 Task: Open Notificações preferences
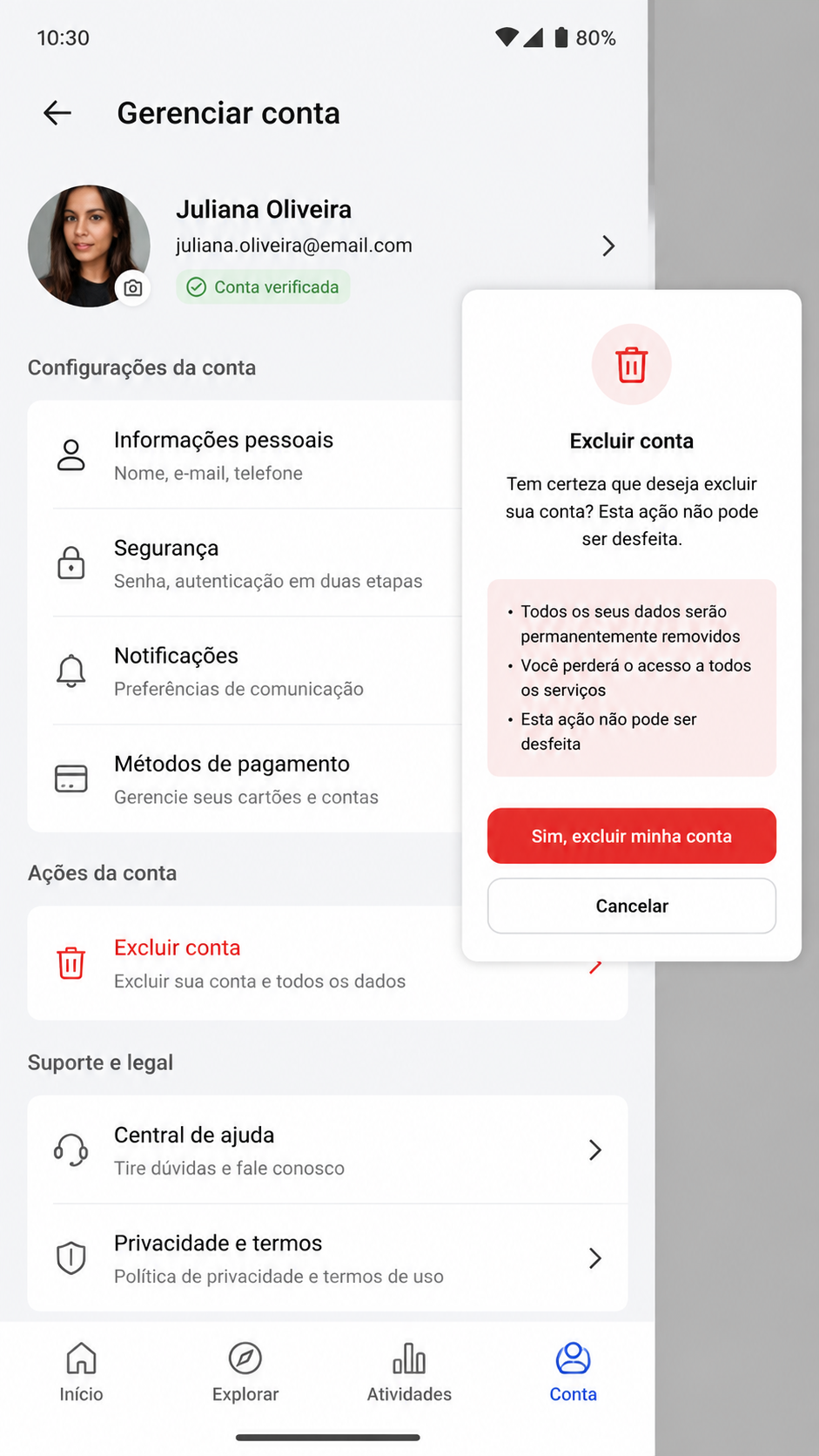coord(245,671)
